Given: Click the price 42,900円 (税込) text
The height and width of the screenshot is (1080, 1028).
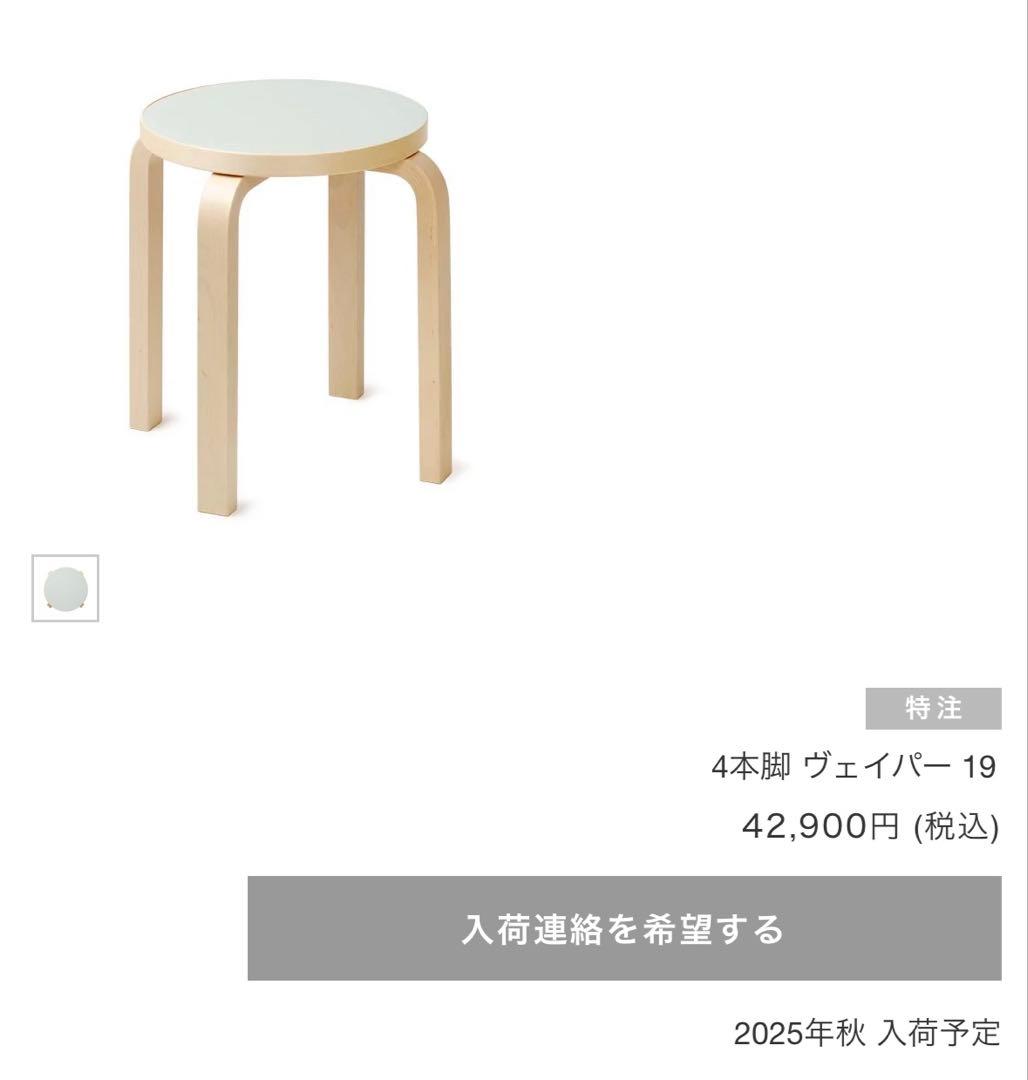Looking at the screenshot, I should point(868,827).
